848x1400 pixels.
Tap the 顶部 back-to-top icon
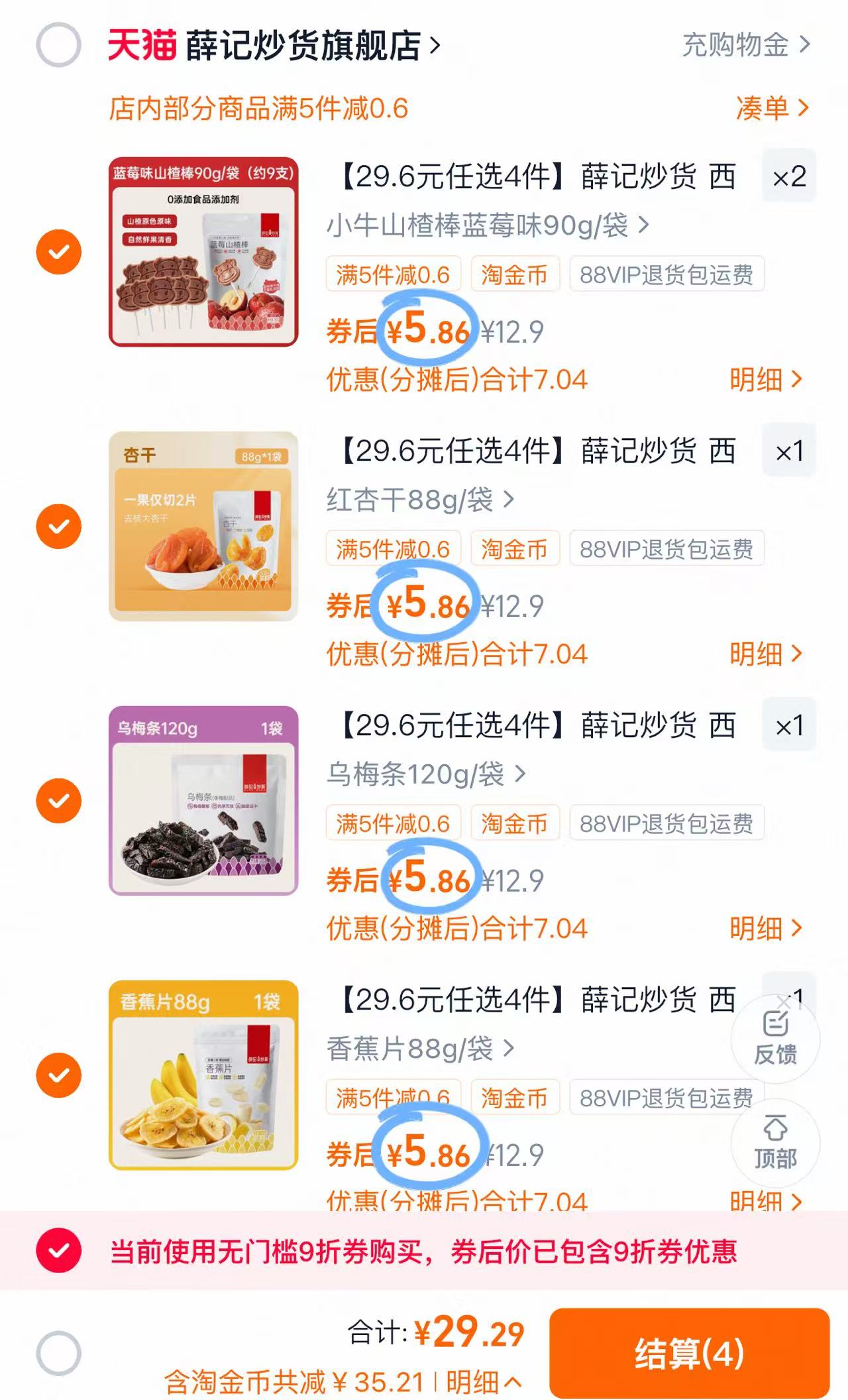tap(776, 1143)
